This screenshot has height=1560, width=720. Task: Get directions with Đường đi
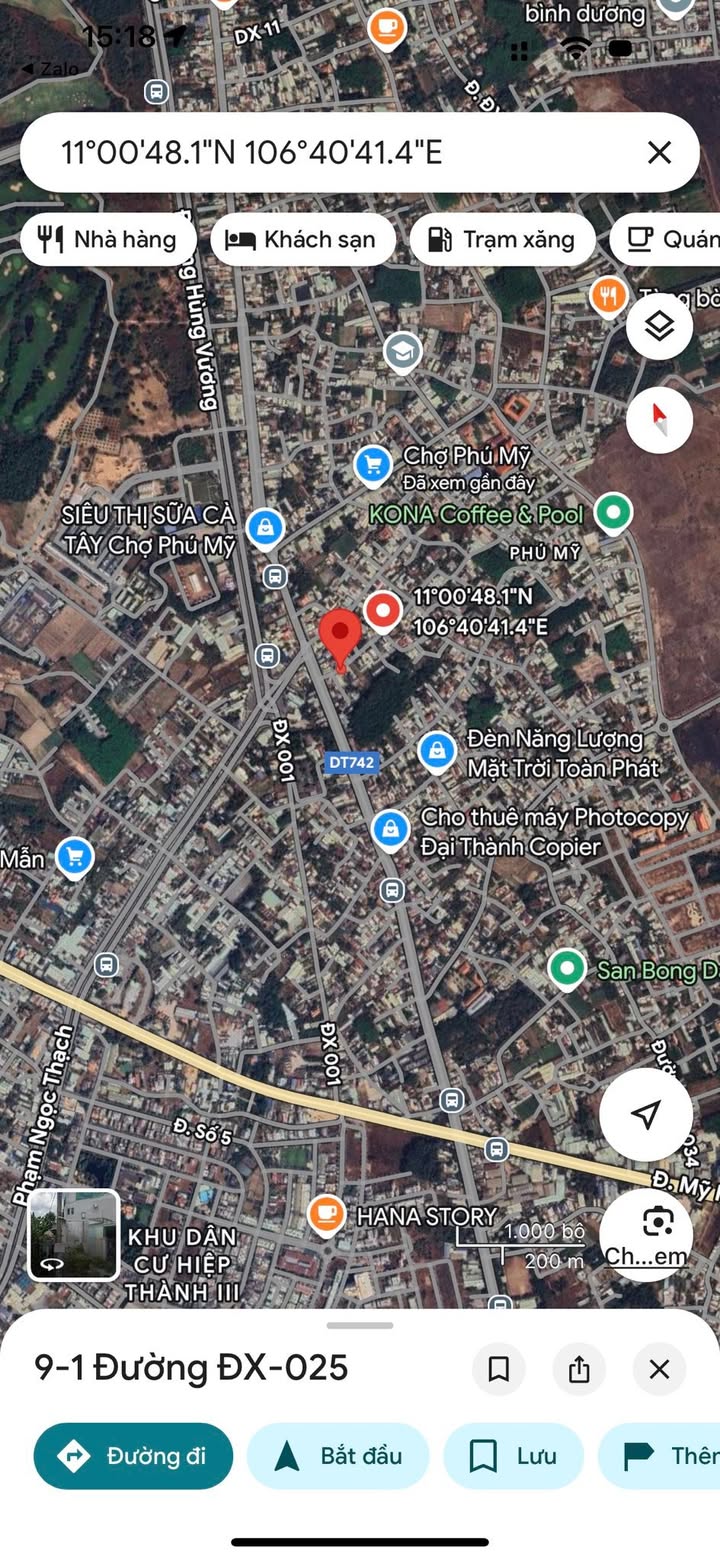[x=133, y=1456]
